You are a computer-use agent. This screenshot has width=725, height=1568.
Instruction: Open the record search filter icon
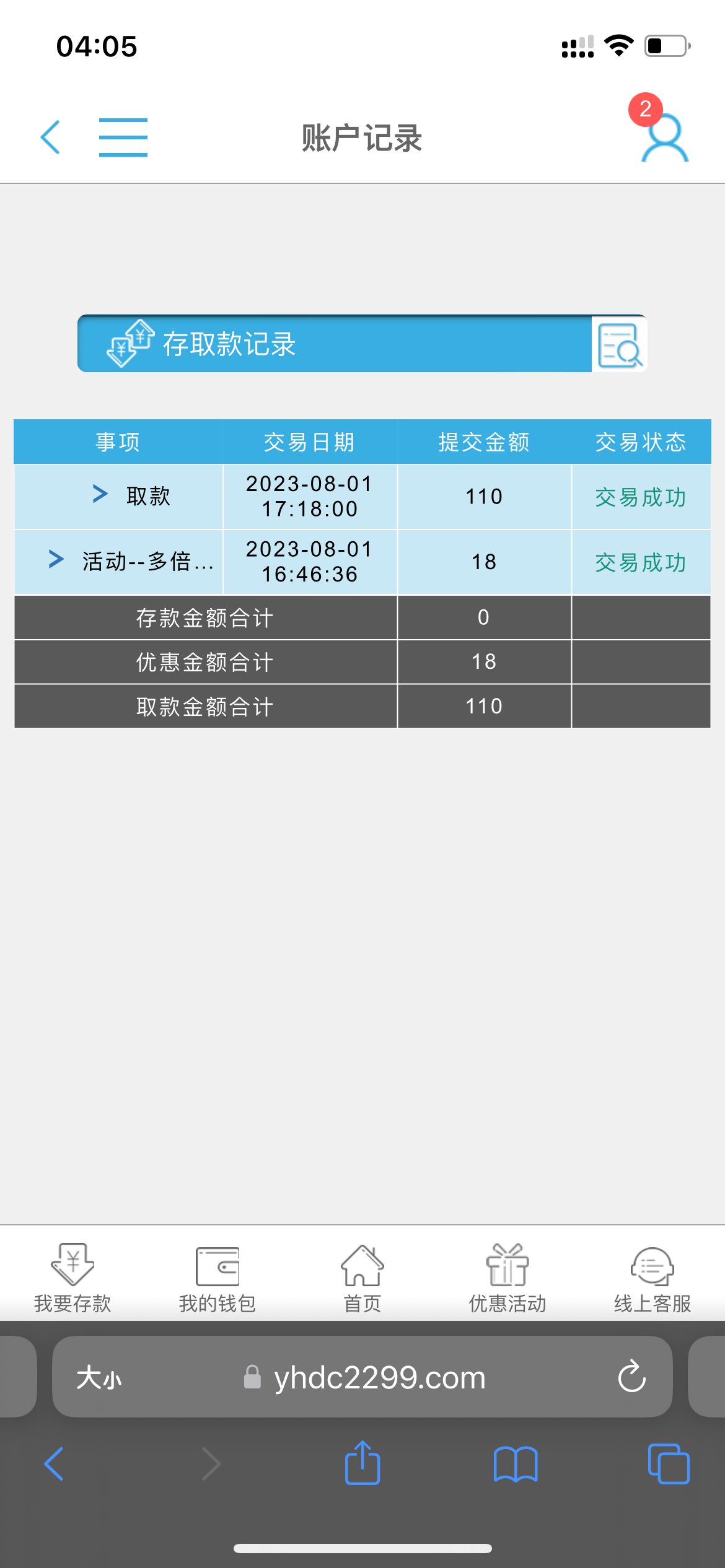618,344
